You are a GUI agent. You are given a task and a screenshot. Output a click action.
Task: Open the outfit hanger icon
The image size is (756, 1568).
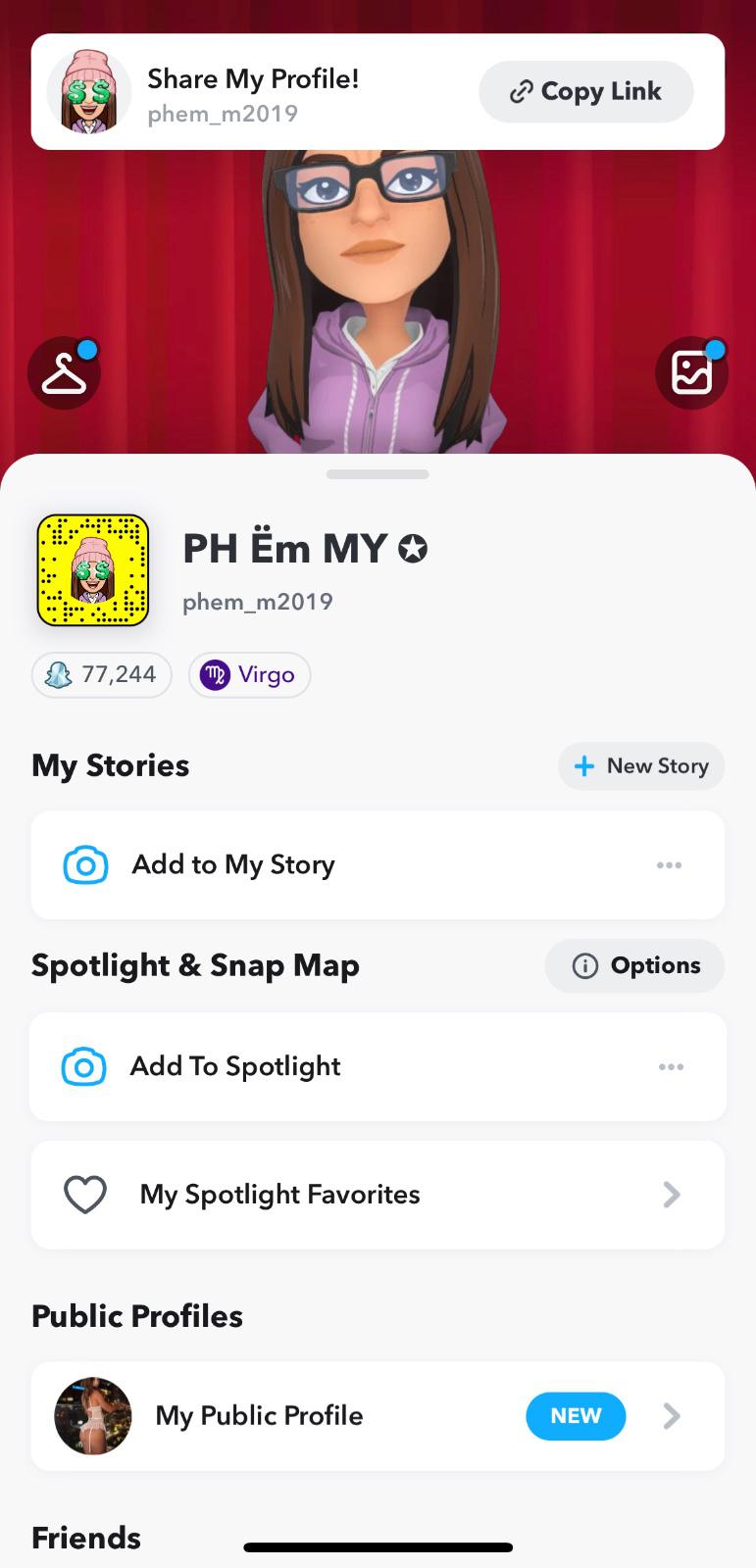click(64, 373)
